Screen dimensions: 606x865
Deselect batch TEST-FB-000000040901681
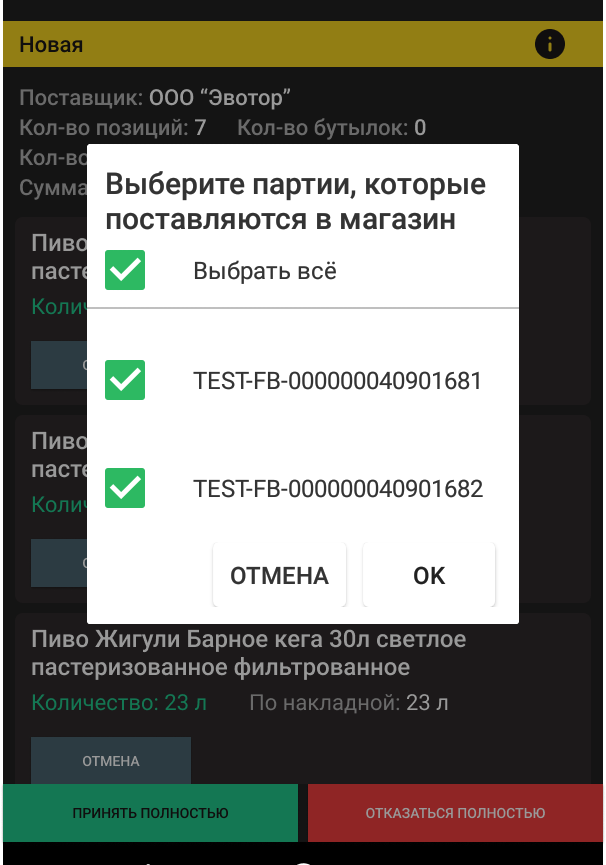click(x=125, y=380)
